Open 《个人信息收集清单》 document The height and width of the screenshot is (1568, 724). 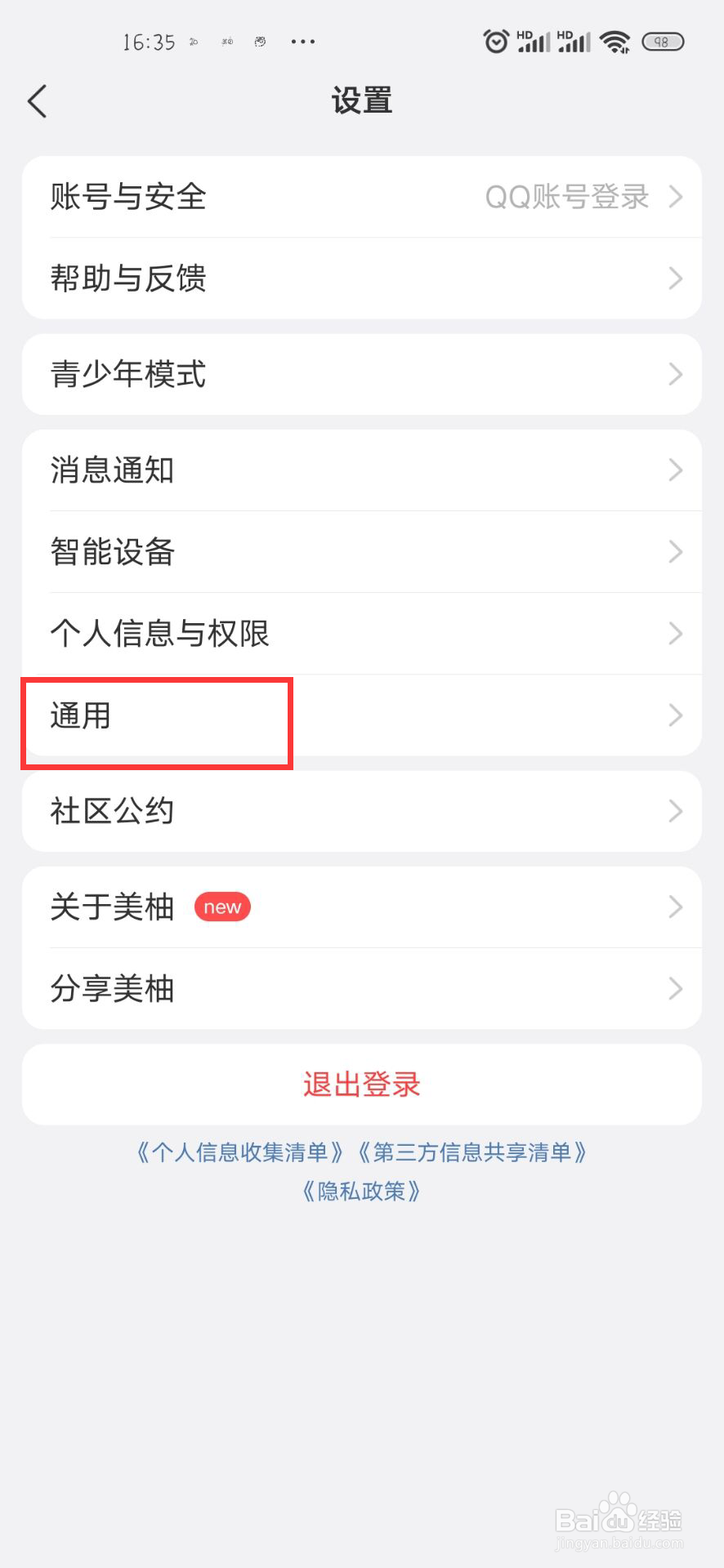(x=240, y=1152)
